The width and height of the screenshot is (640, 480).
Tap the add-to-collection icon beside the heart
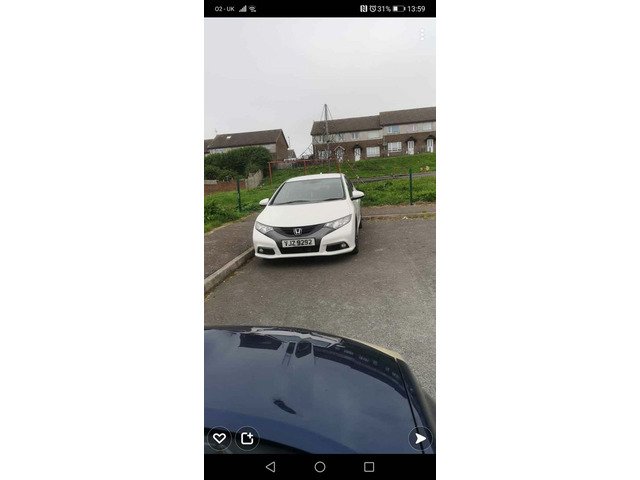click(247, 438)
